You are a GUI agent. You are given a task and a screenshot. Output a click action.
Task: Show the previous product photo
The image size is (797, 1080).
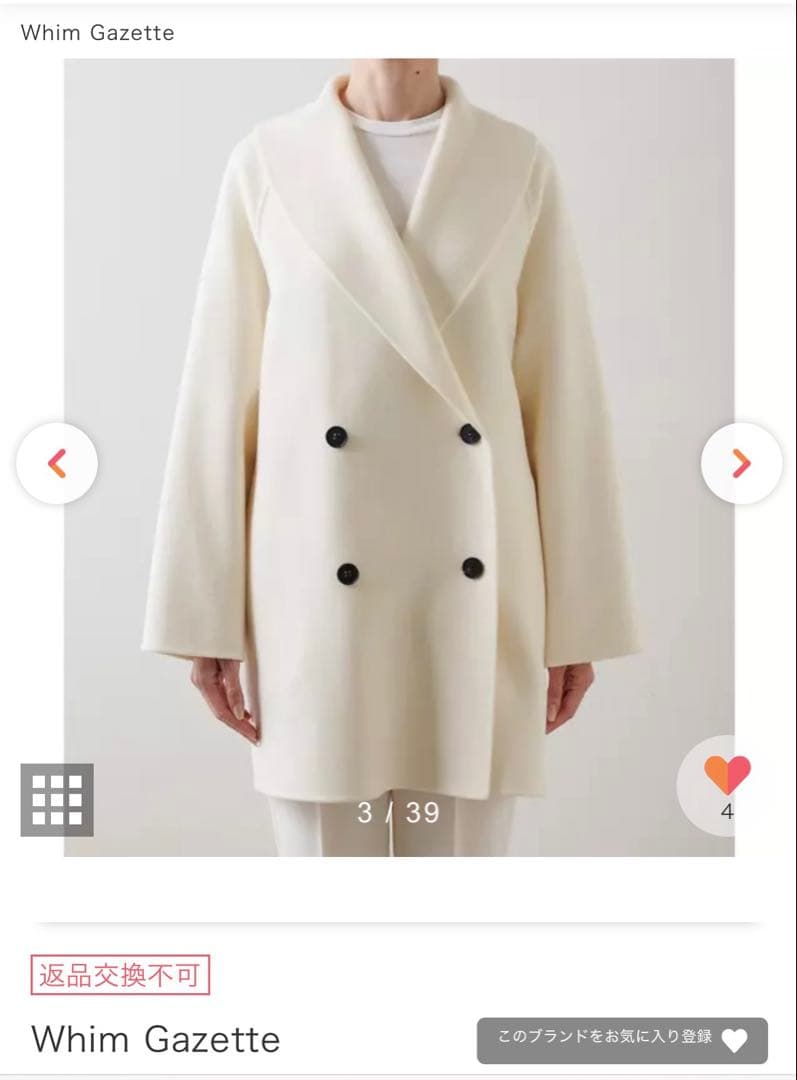click(57, 463)
